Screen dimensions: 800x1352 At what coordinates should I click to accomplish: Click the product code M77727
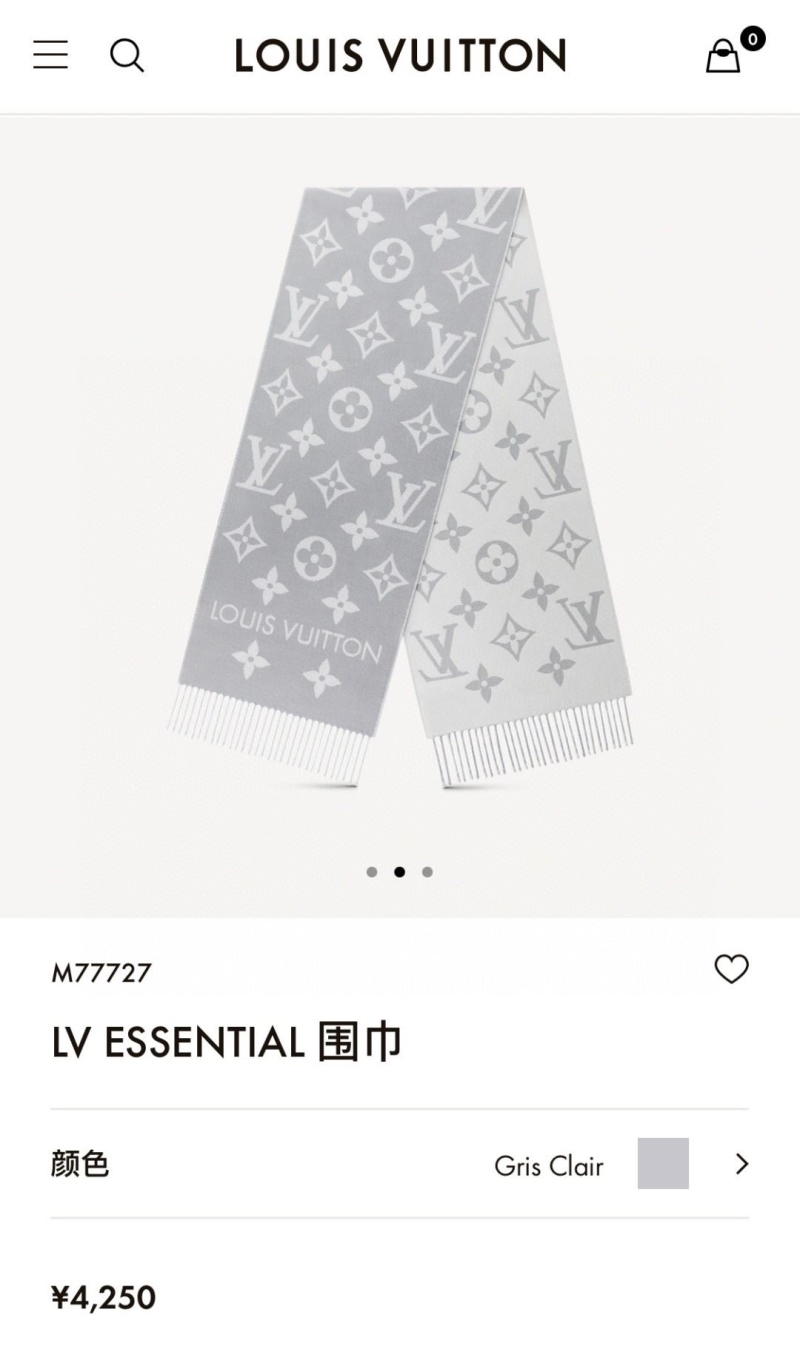pyautogui.click(x=100, y=971)
